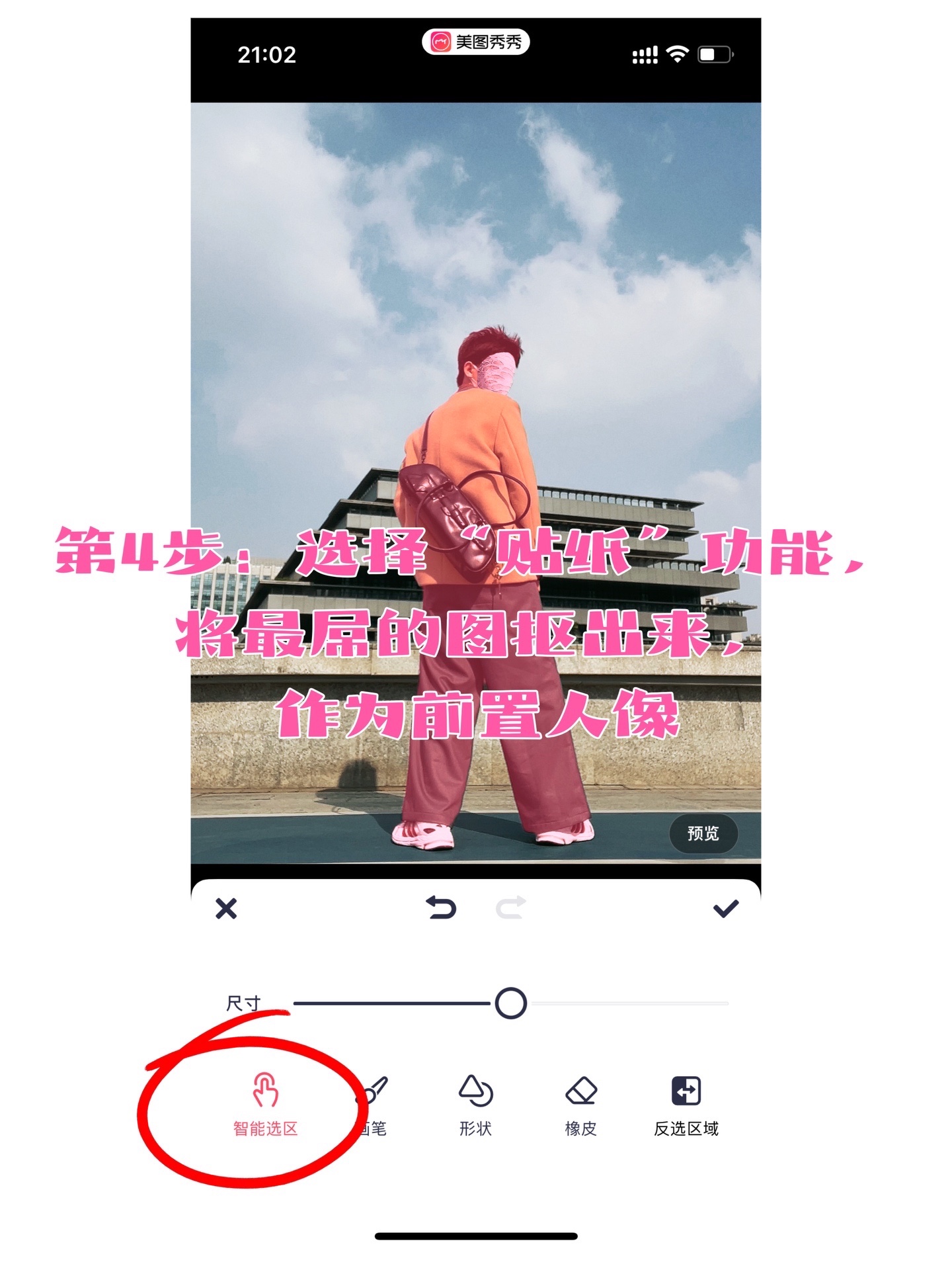Confirm the cutout with the checkmark
Image resolution: width=952 pixels, height=1270 pixels.
pos(725,908)
